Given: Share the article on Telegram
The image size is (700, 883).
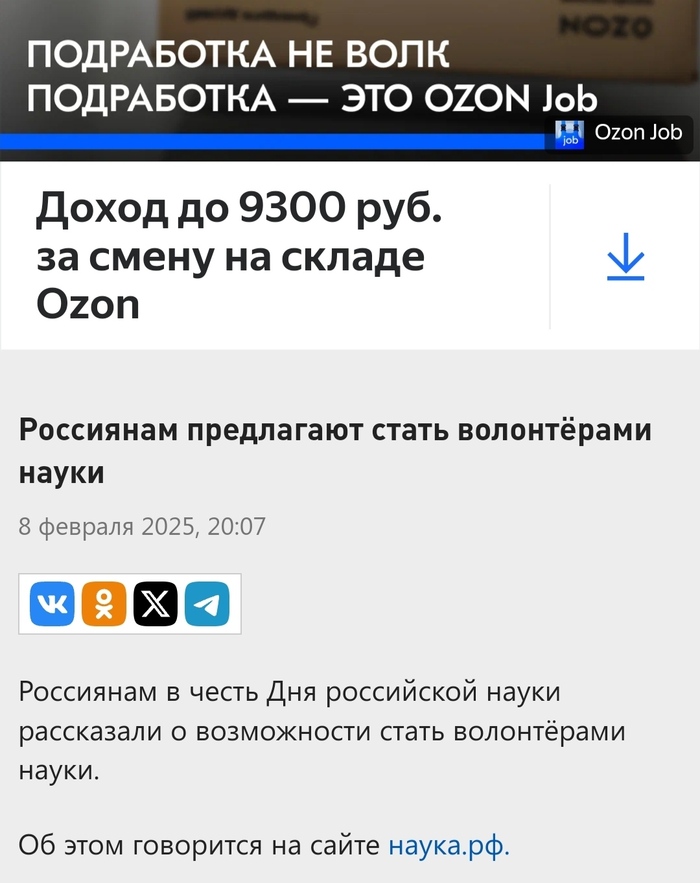Looking at the screenshot, I should (x=208, y=603).
